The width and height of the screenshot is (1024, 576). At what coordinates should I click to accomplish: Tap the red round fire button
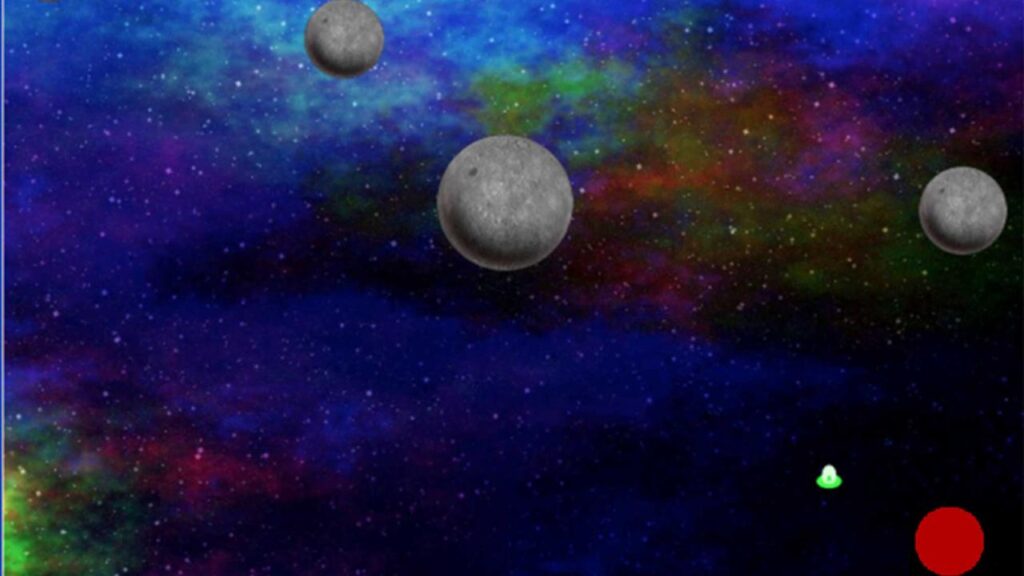coord(949,541)
